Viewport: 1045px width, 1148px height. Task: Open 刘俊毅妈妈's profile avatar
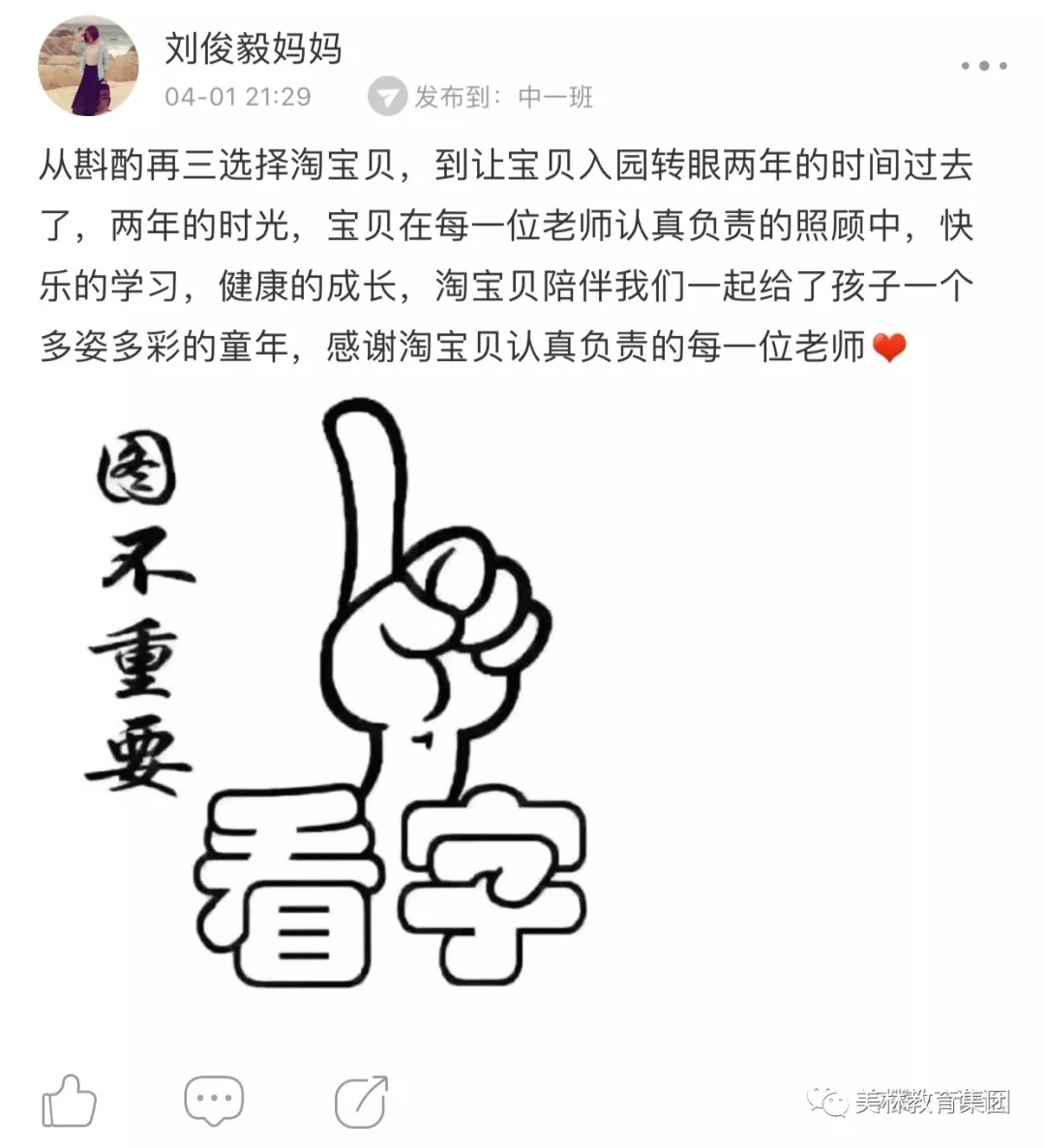(x=88, y=66)
